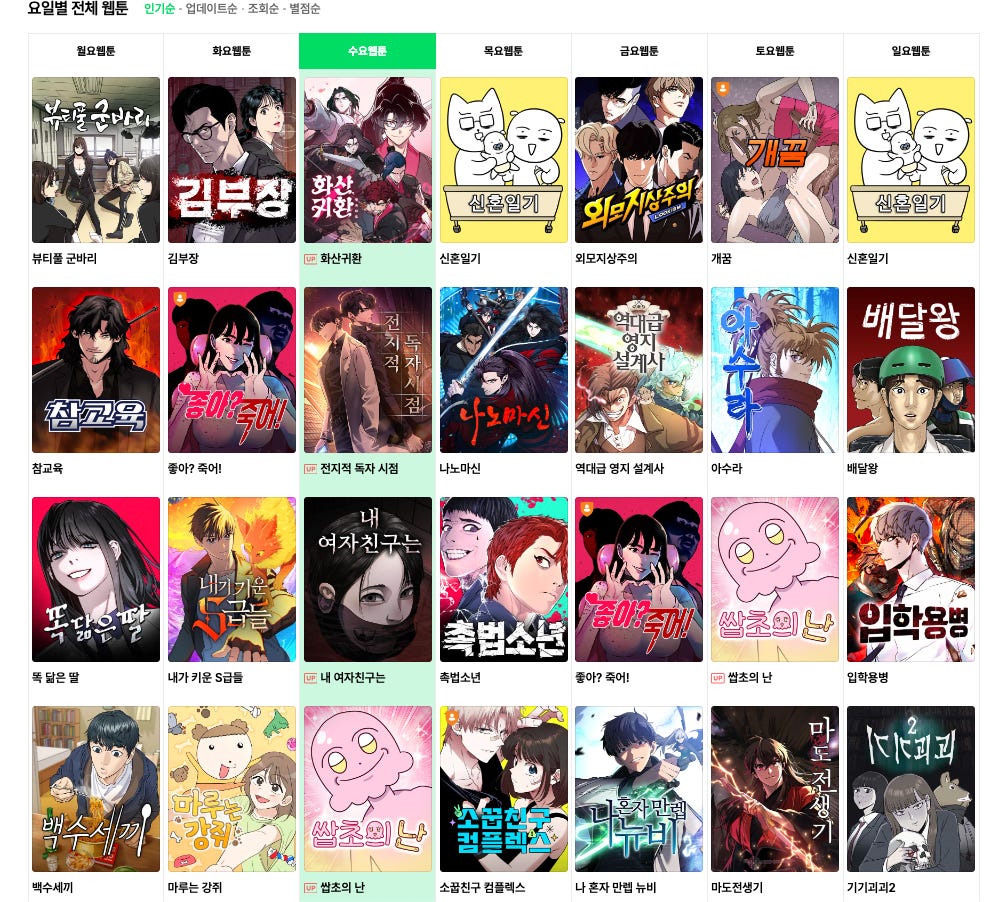
Task: Open the 목요웹툰 column header
Action: [x=503, y=51]
